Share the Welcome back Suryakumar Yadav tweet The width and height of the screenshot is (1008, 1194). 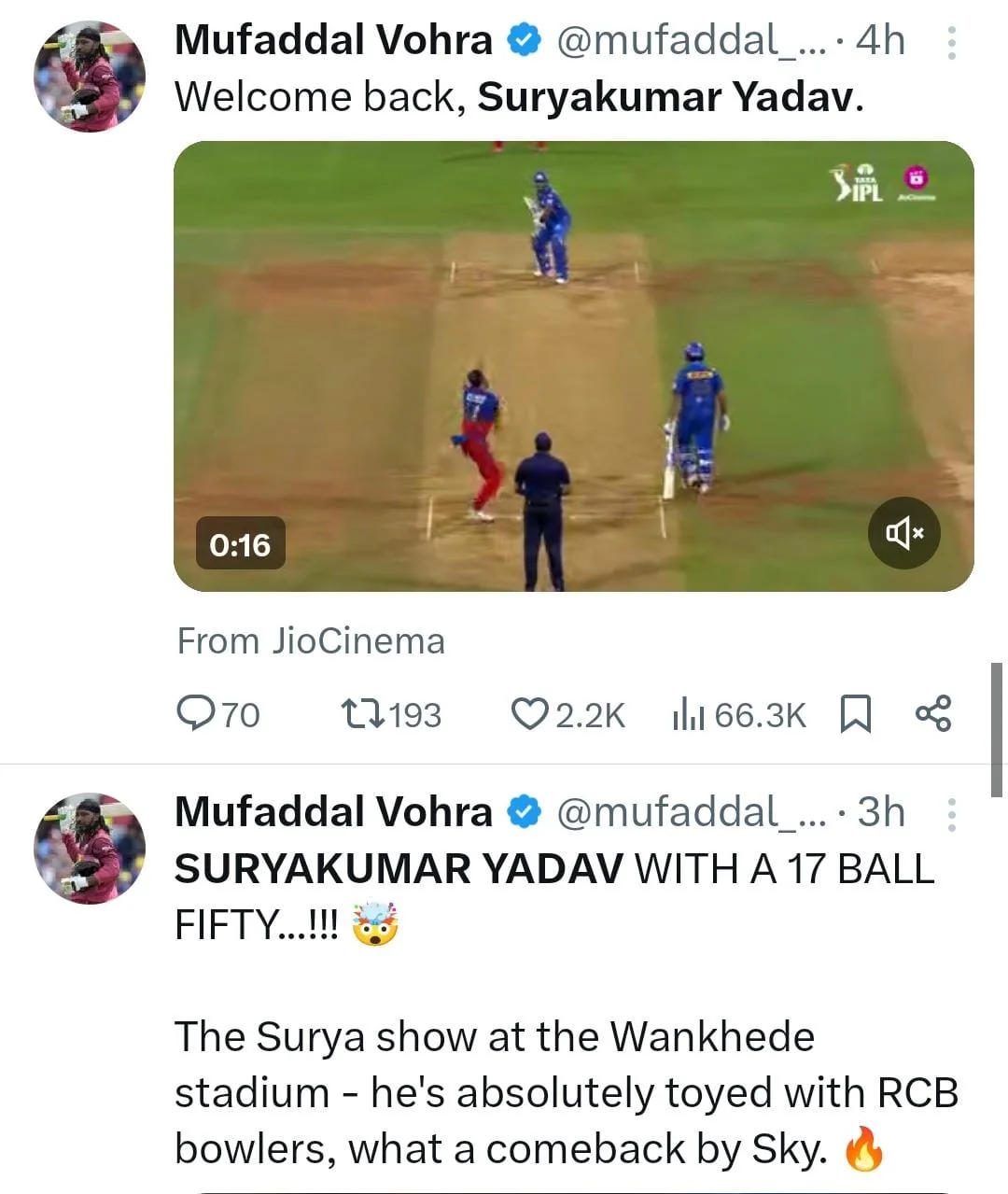[933, 714]
